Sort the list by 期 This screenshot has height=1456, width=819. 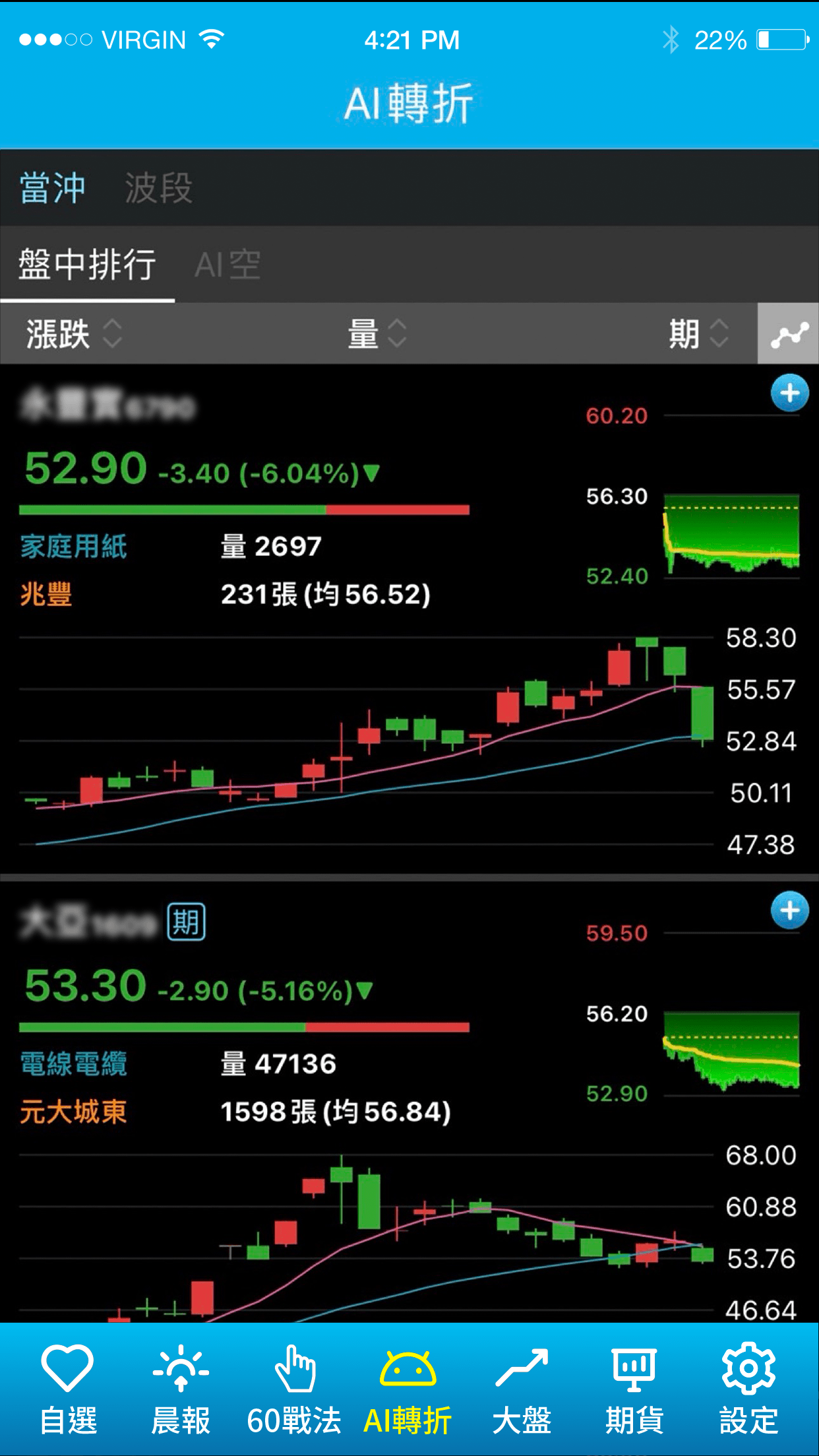tap(698, 334)
